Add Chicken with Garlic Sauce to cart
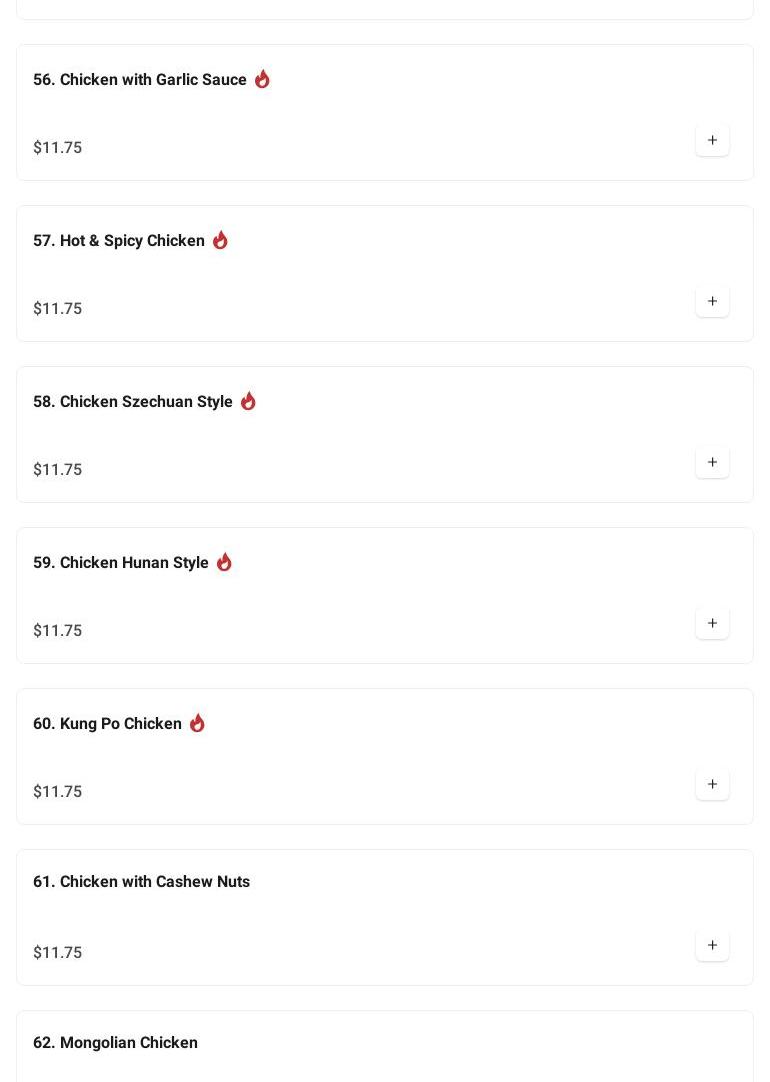This screenshot has height=1082, width=770. tap(712, 140)
